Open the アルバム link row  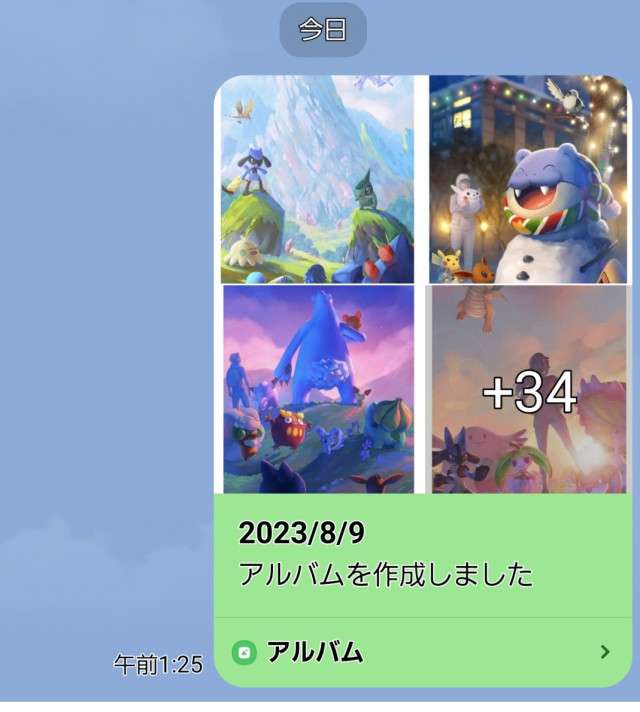tap(422, 653)
